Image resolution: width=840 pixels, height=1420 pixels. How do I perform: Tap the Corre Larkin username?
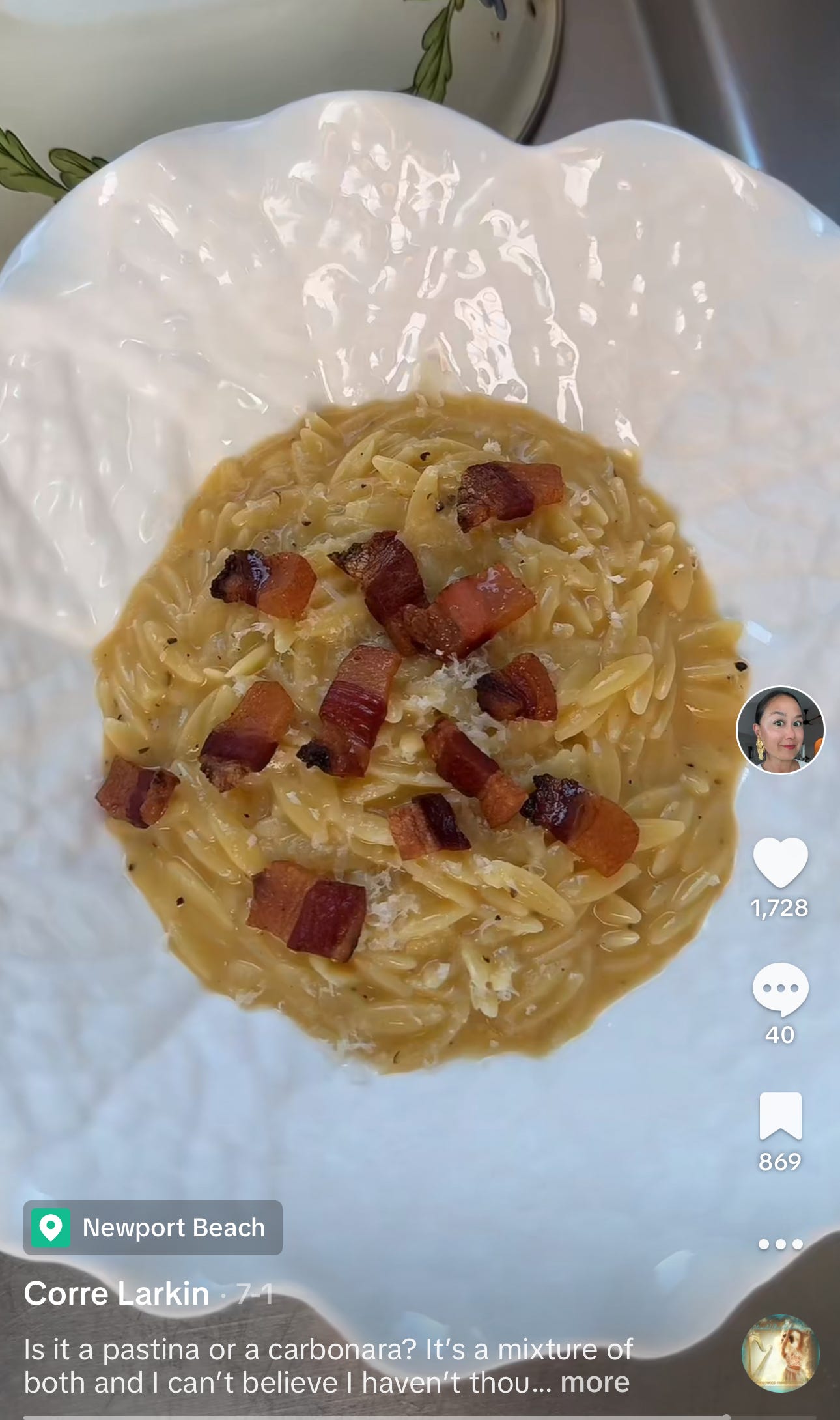click(117, 1293)
